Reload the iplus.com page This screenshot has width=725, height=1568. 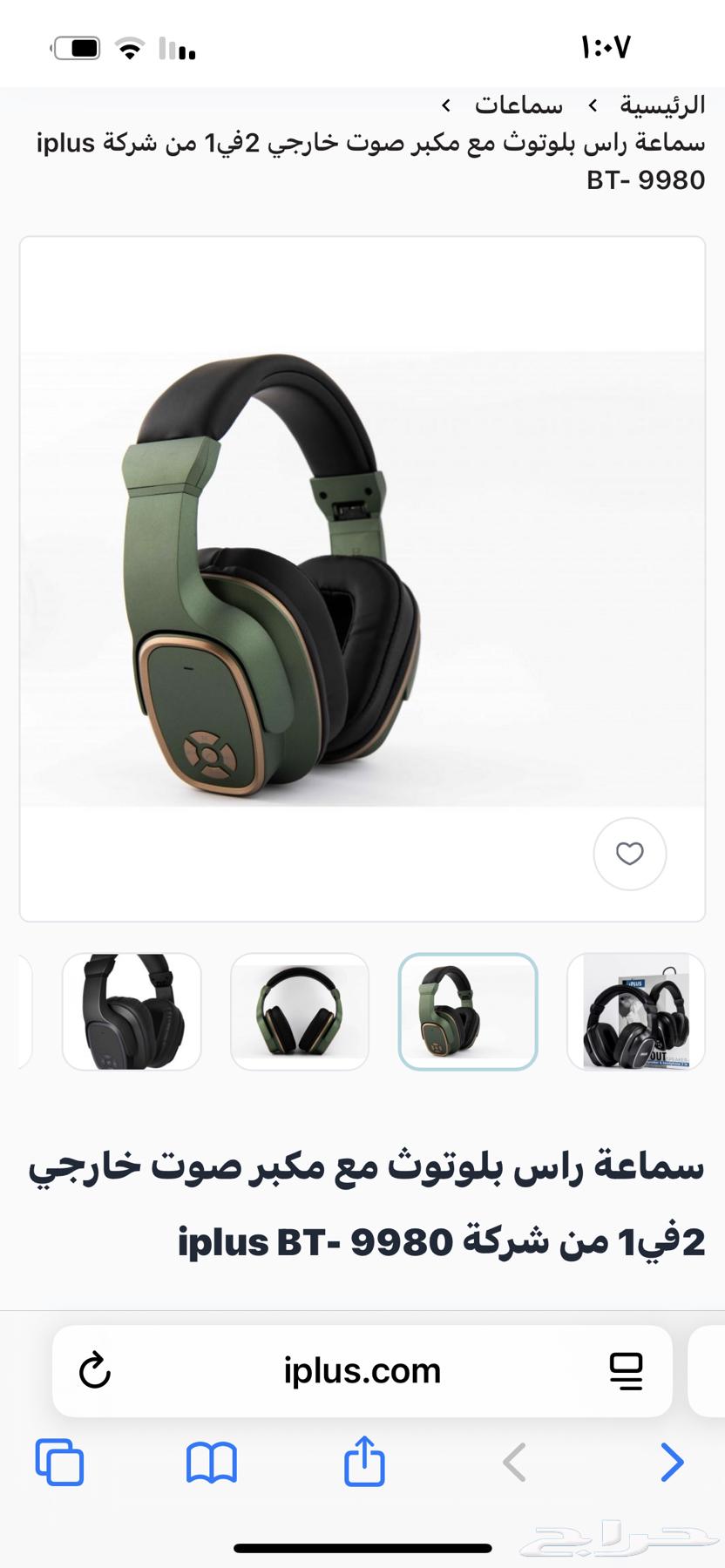[x=95, y=1370]
